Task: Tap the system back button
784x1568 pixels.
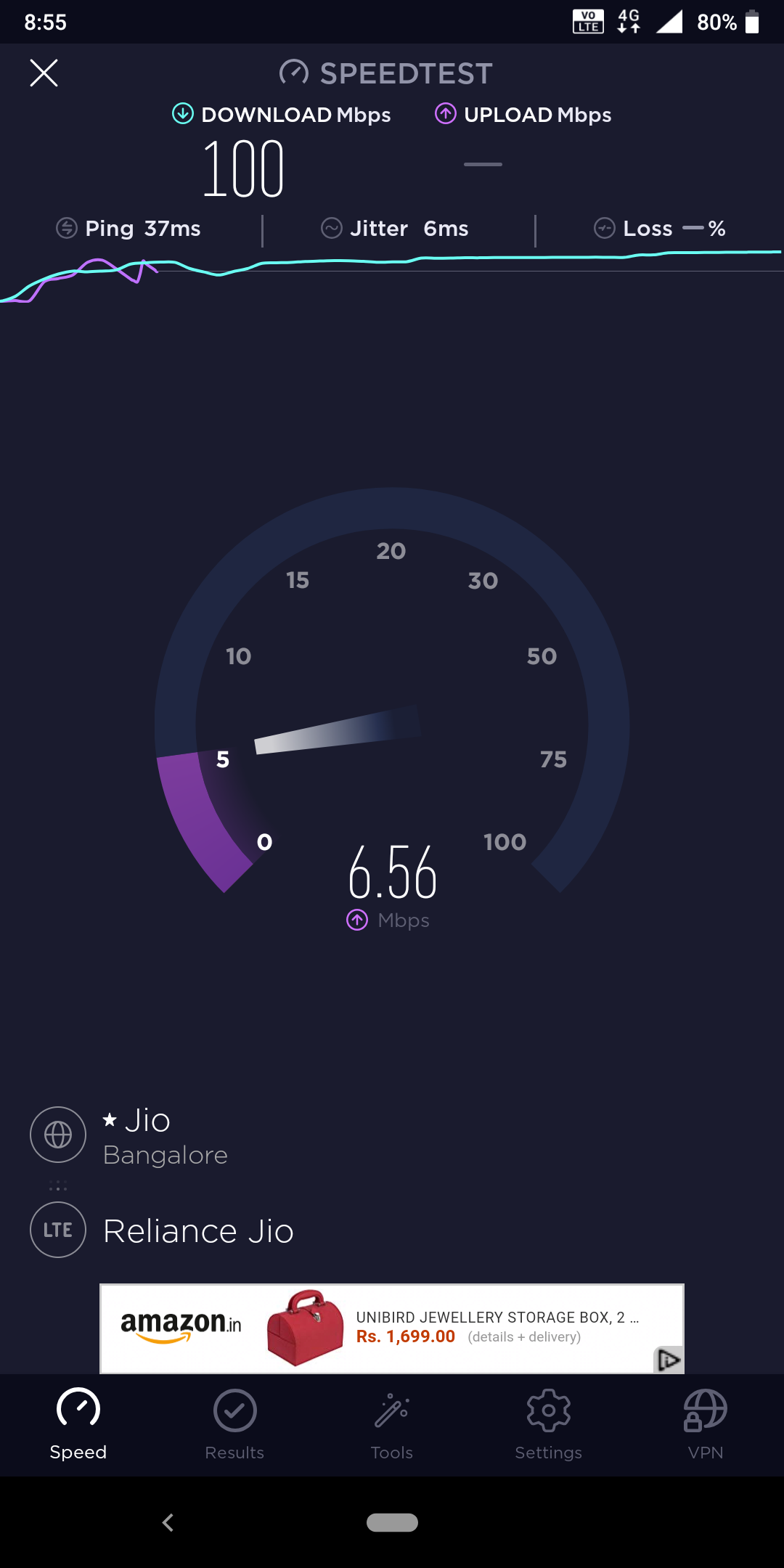Action: pos(168,1522)
